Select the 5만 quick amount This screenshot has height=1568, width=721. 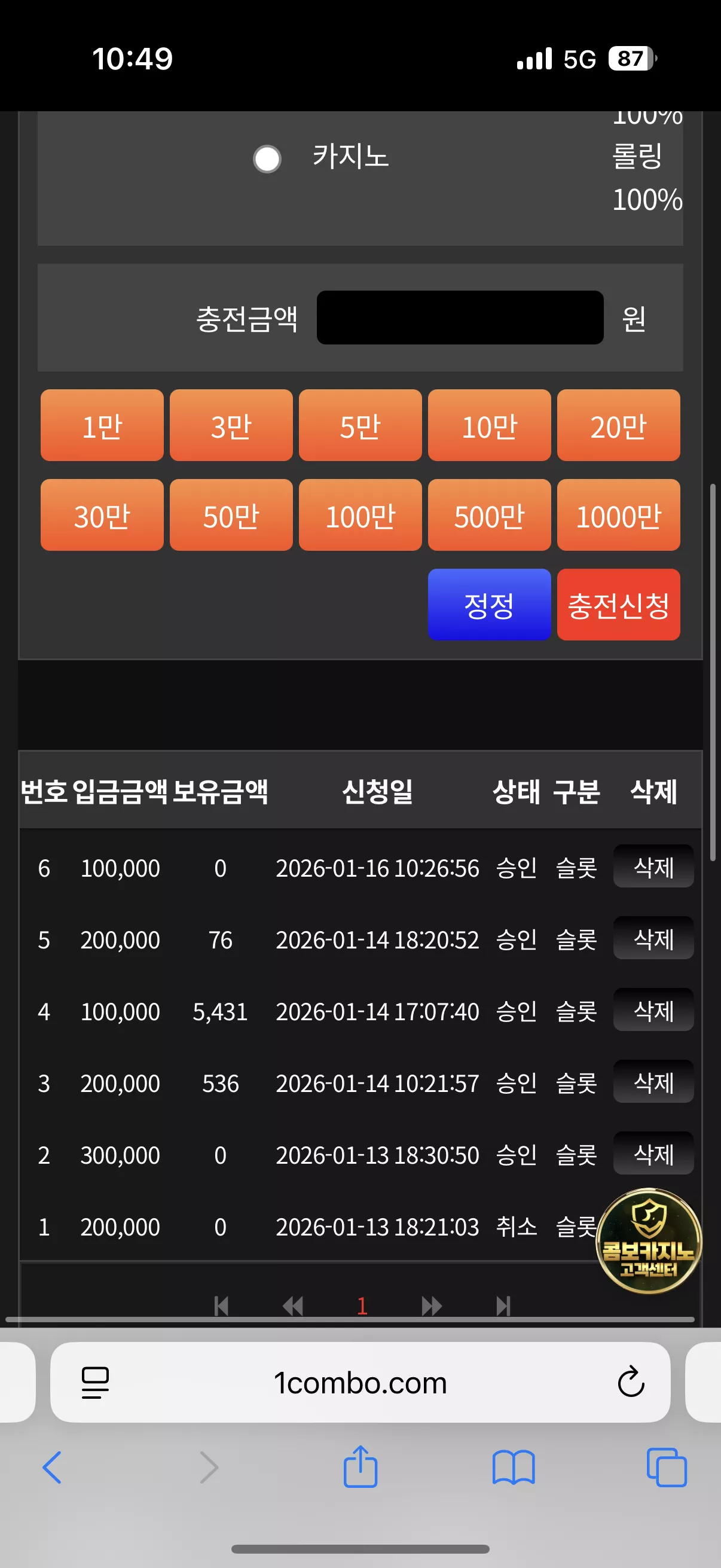point(360,425)
